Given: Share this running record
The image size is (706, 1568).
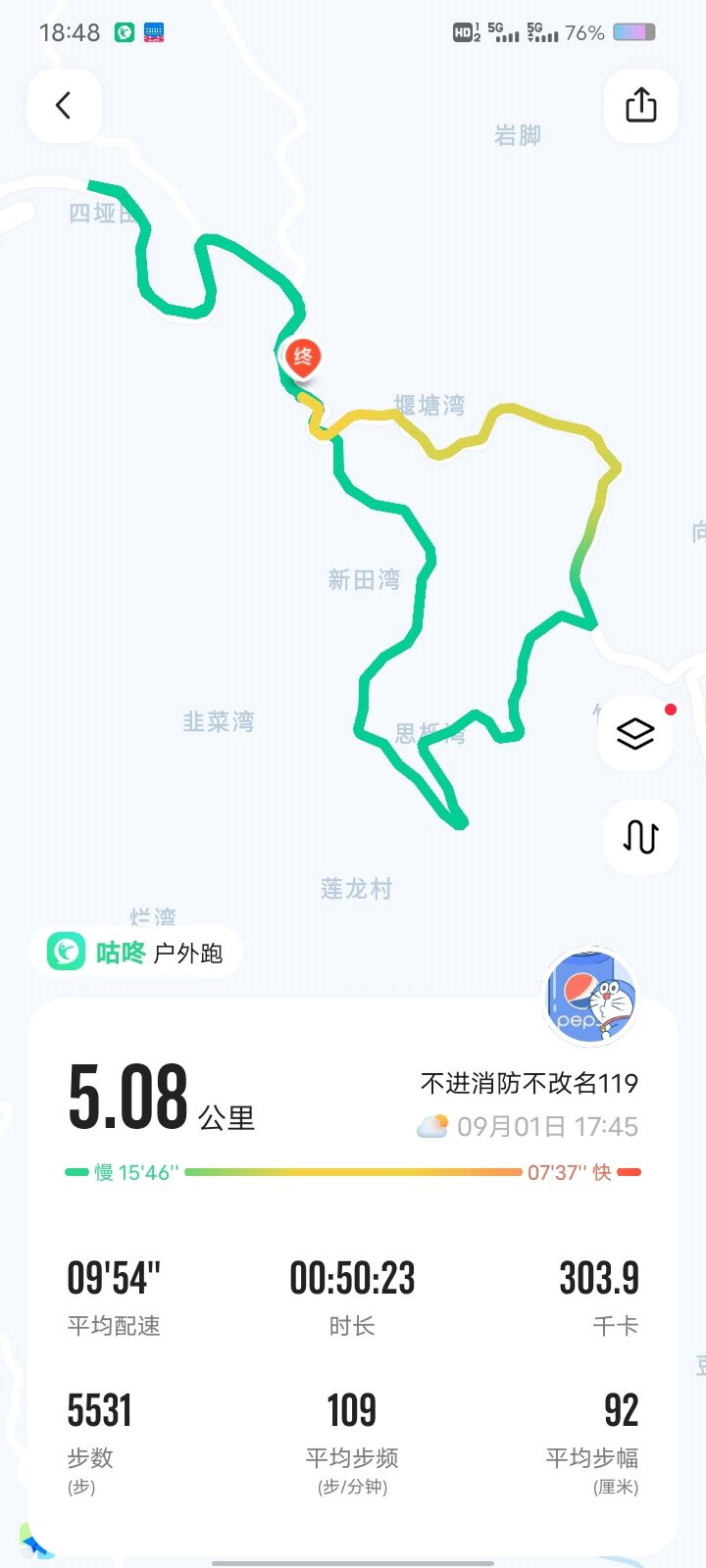Looking at the screenshot, I should coord(640,106).
